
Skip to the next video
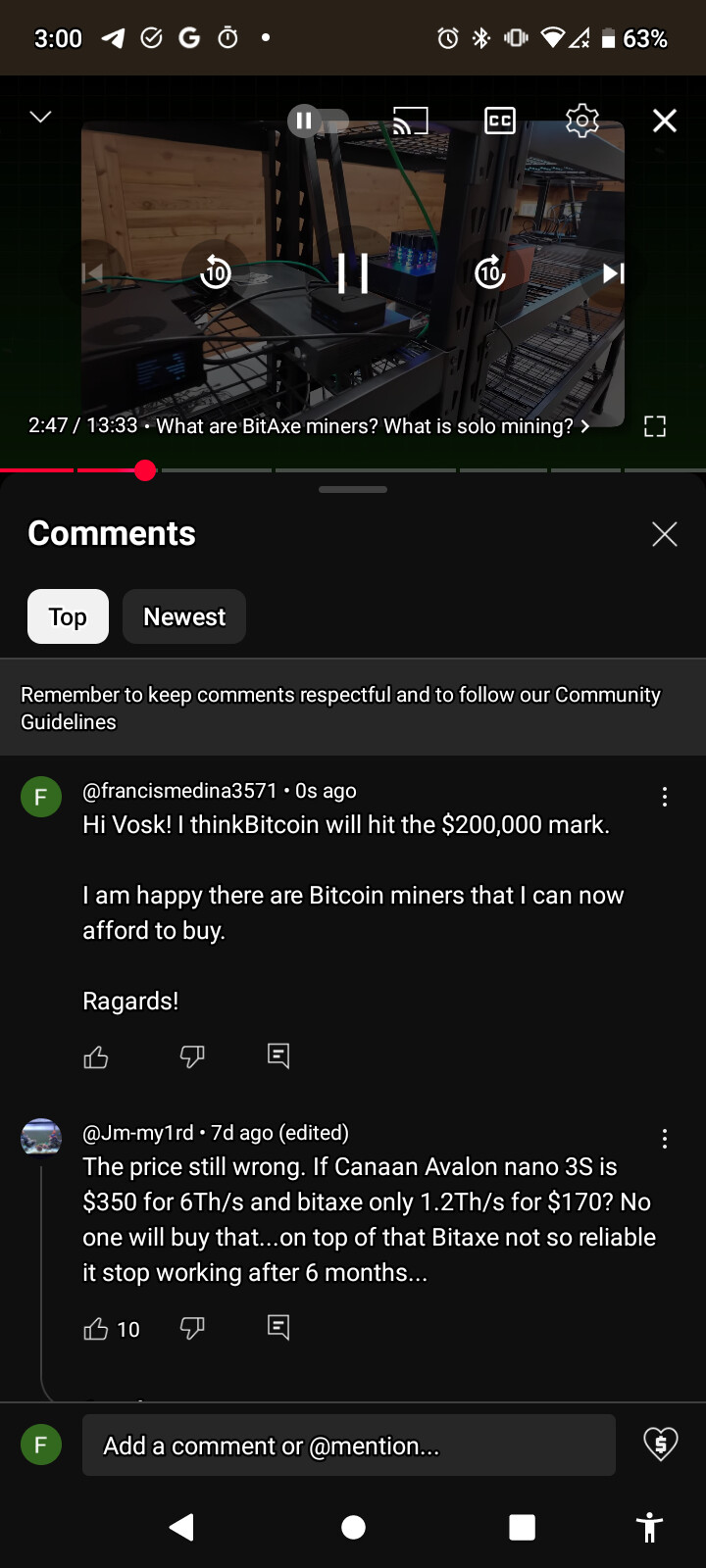coord(613,273)
